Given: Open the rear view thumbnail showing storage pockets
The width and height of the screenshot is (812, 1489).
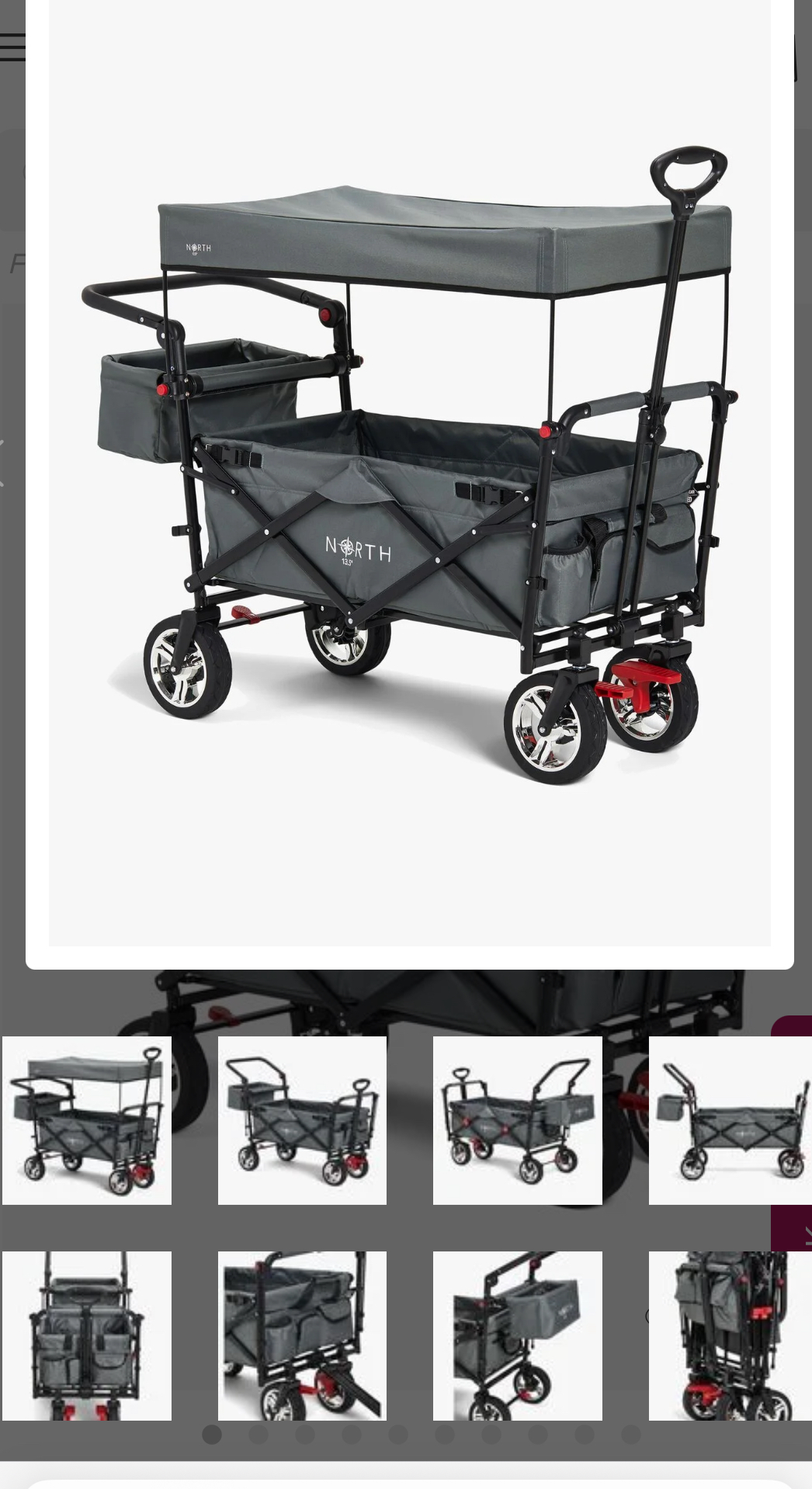Looking at the screenshot, I should 86,1335.
